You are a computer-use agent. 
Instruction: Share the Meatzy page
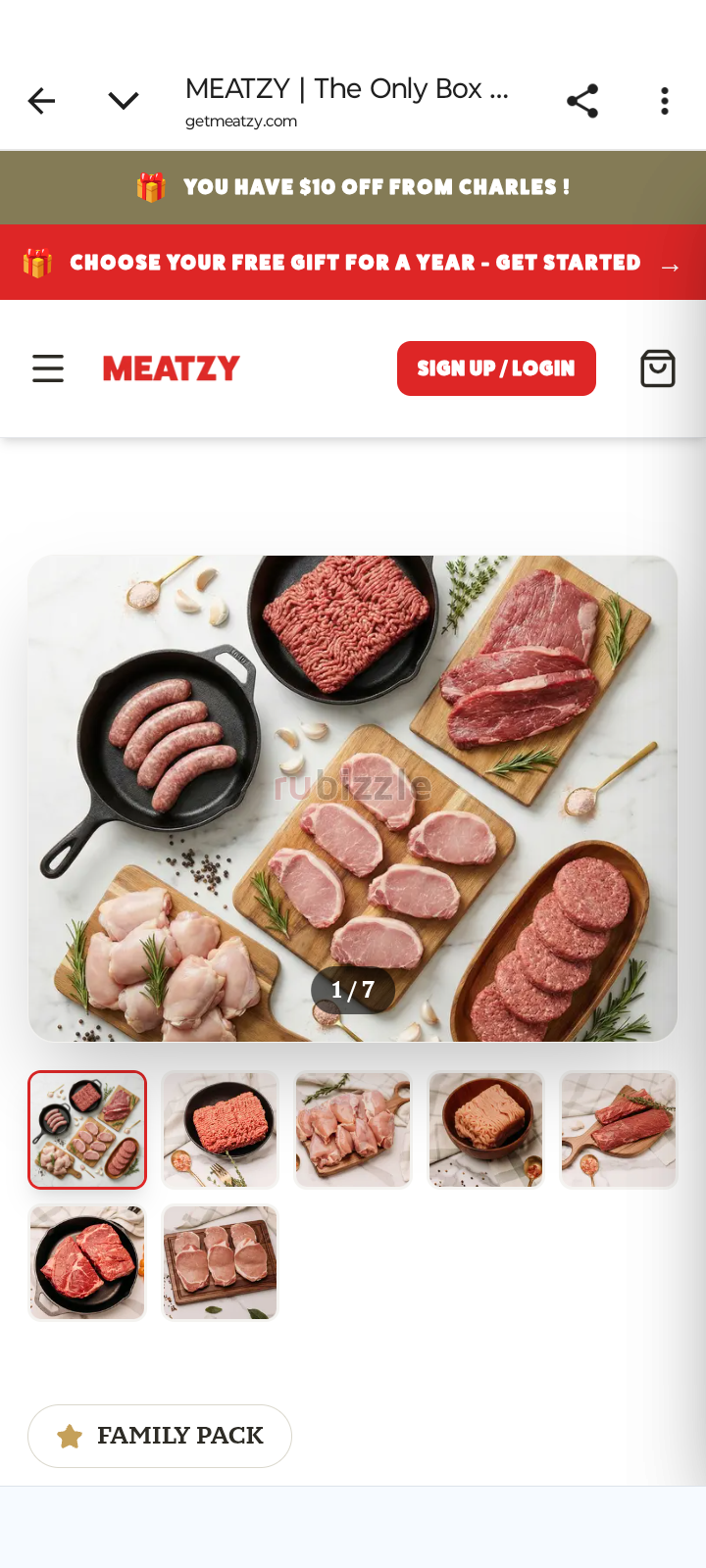click(582, 101)
